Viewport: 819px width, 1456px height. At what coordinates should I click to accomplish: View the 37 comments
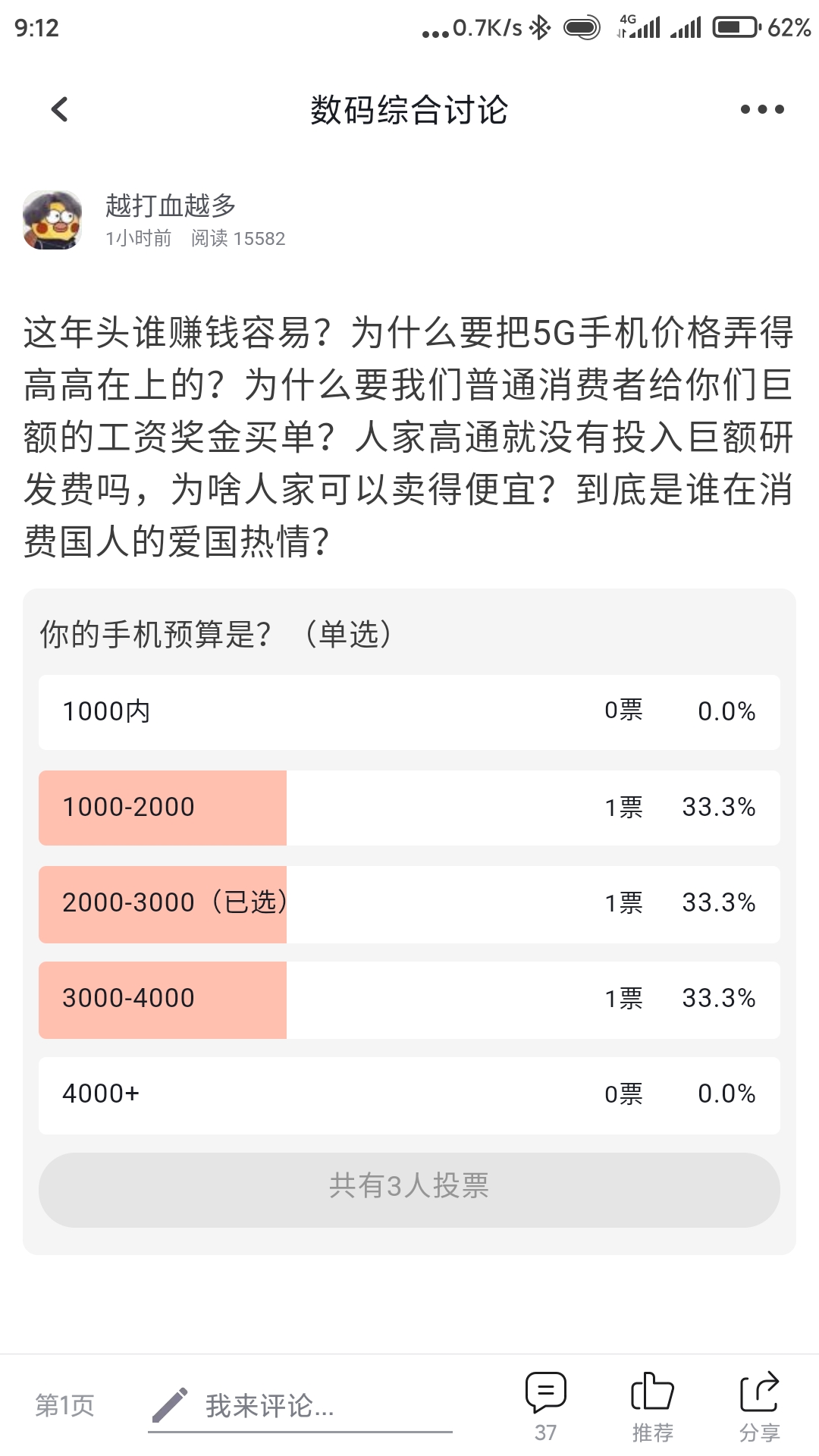[546, 1407]
